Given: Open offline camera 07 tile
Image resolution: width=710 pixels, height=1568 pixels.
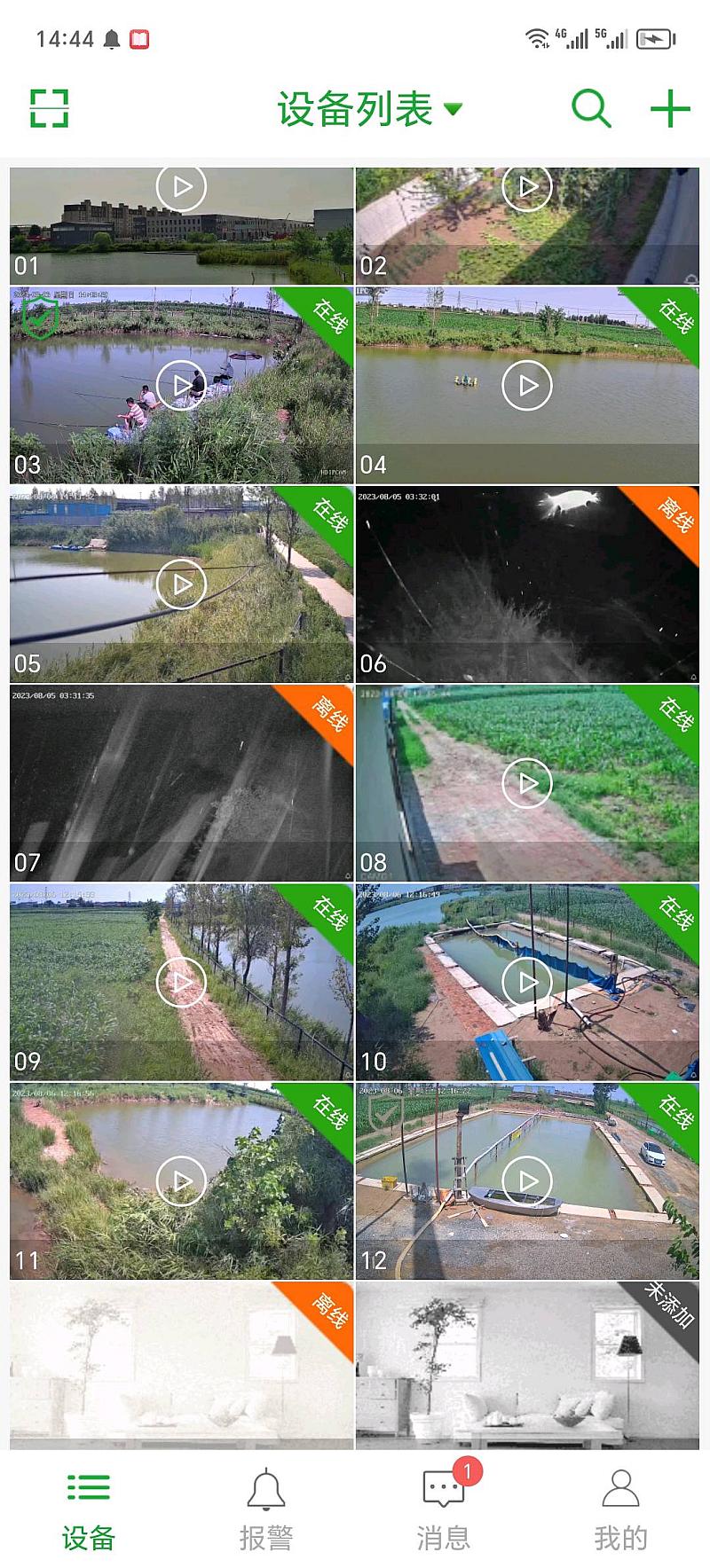Looking at the screenshot, I should pyautogui.click(x=181, y=783).
